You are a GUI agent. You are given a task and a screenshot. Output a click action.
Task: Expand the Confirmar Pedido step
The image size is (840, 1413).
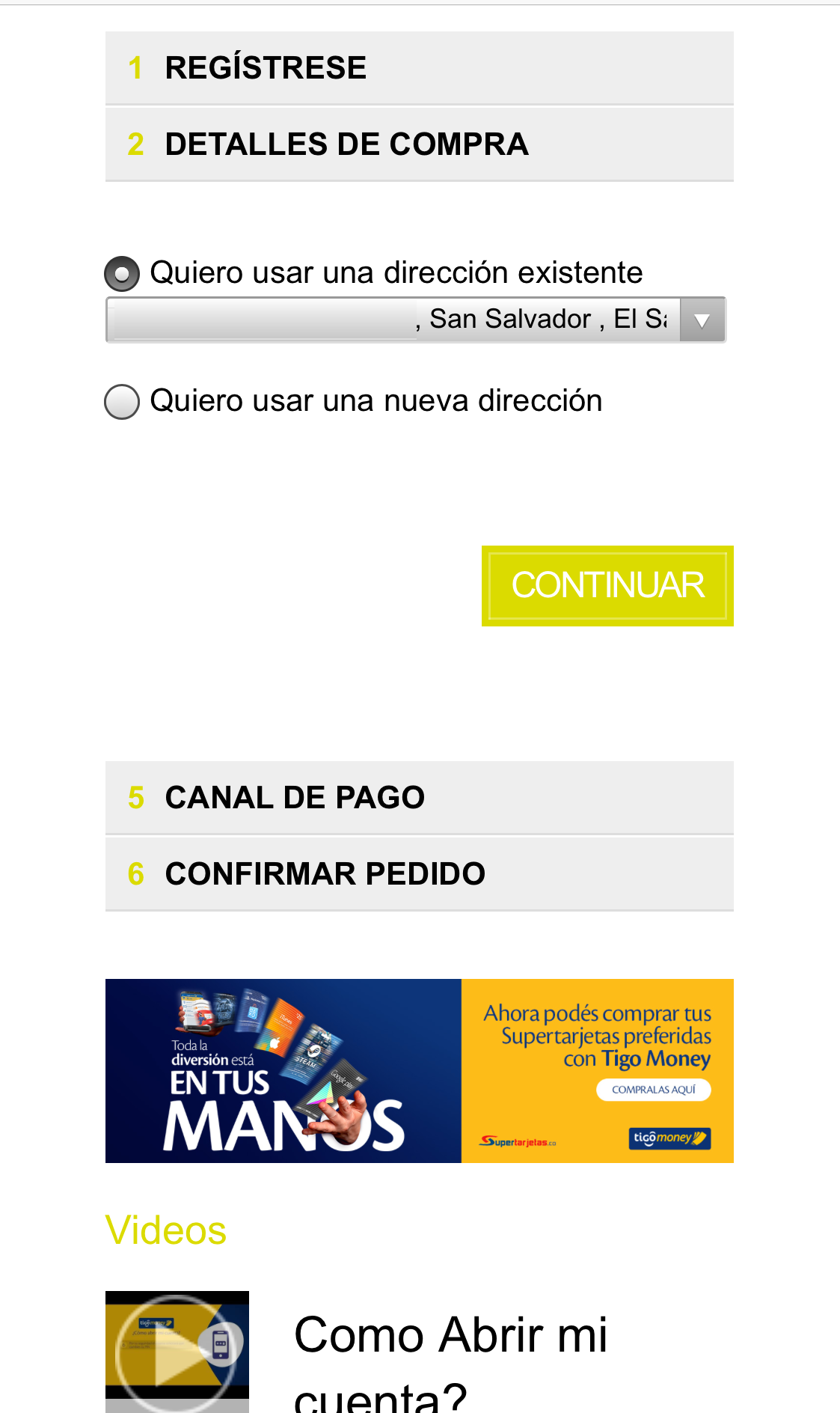tap(419, 873)
